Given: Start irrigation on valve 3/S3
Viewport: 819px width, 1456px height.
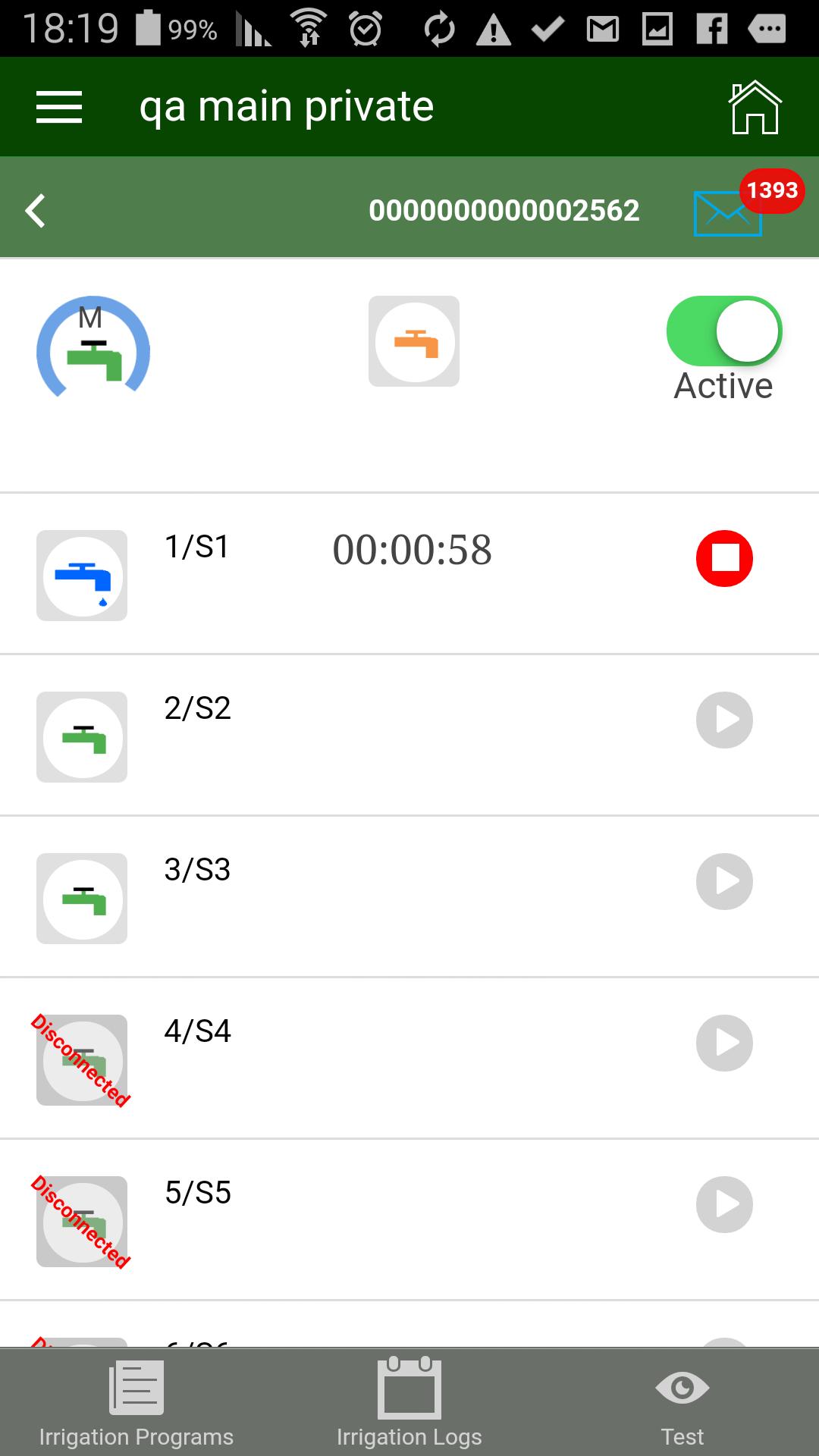Looking at the screenshot, I should [724, 881].
